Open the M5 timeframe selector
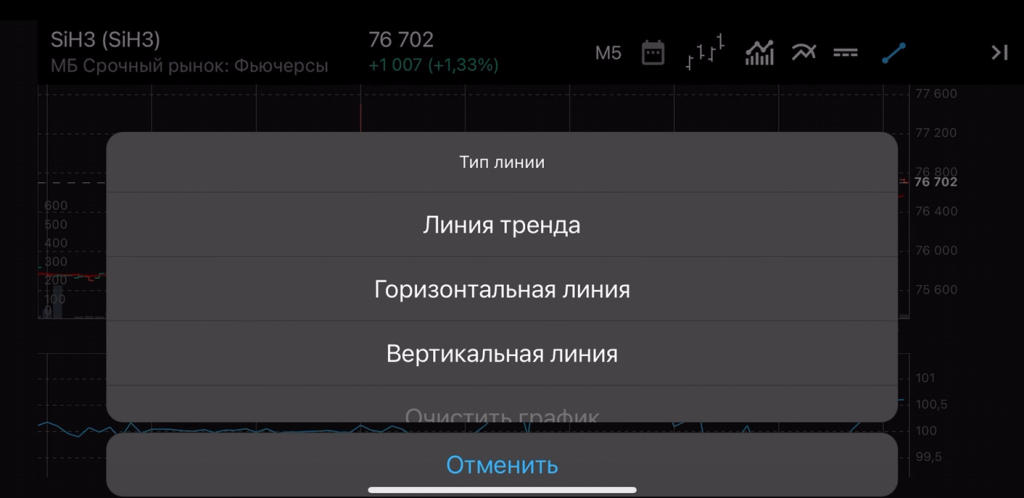Image resolution: width=1024 pixels, height=498 pixels. click(x=608, y=53)
